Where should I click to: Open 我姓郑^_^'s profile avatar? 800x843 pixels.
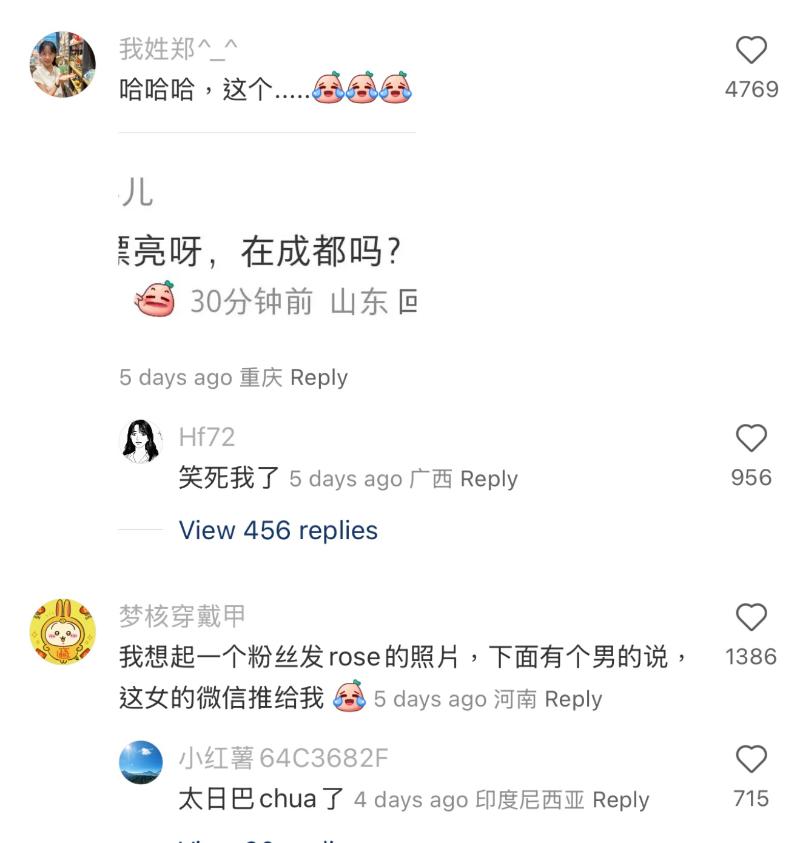(x=63, y=64)
